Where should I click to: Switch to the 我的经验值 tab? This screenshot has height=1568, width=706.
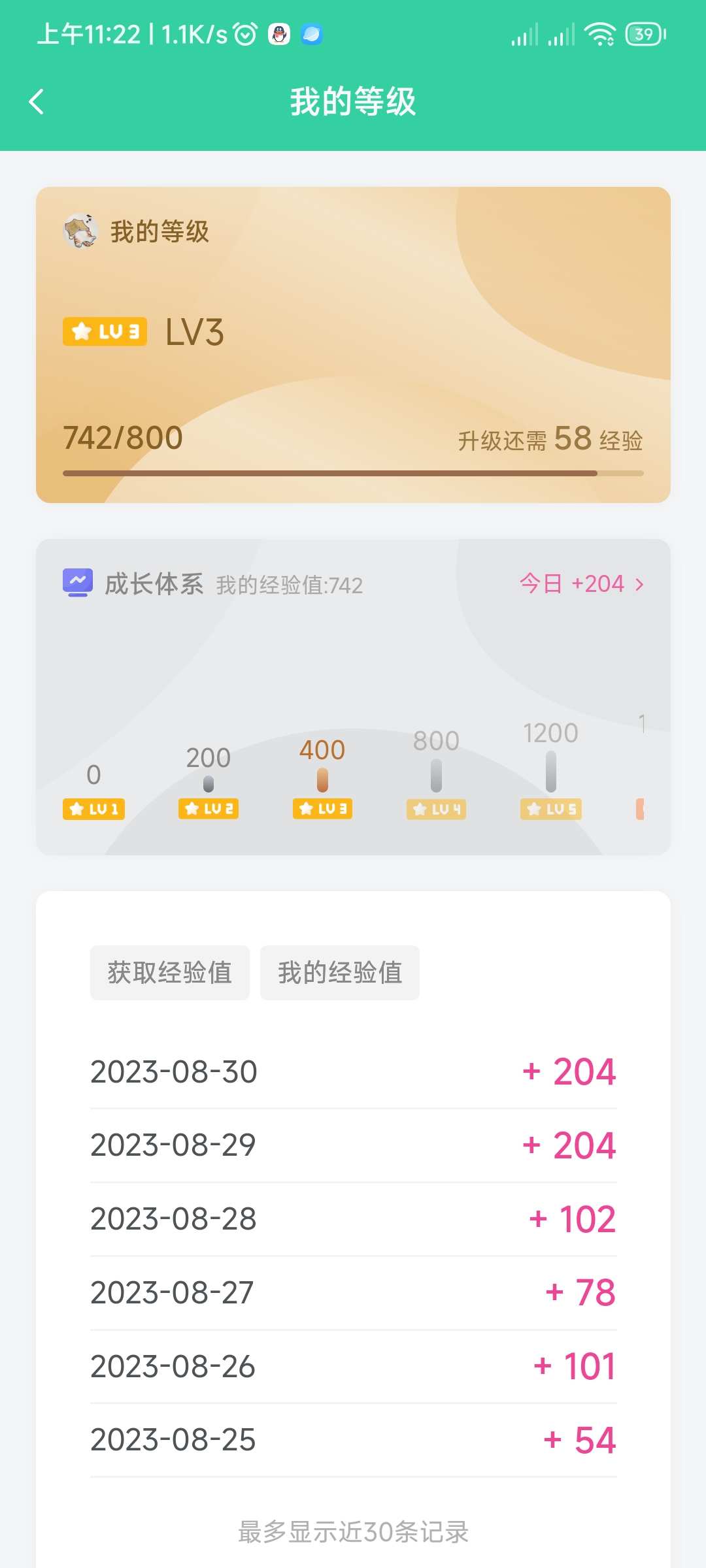pos(339,972)
